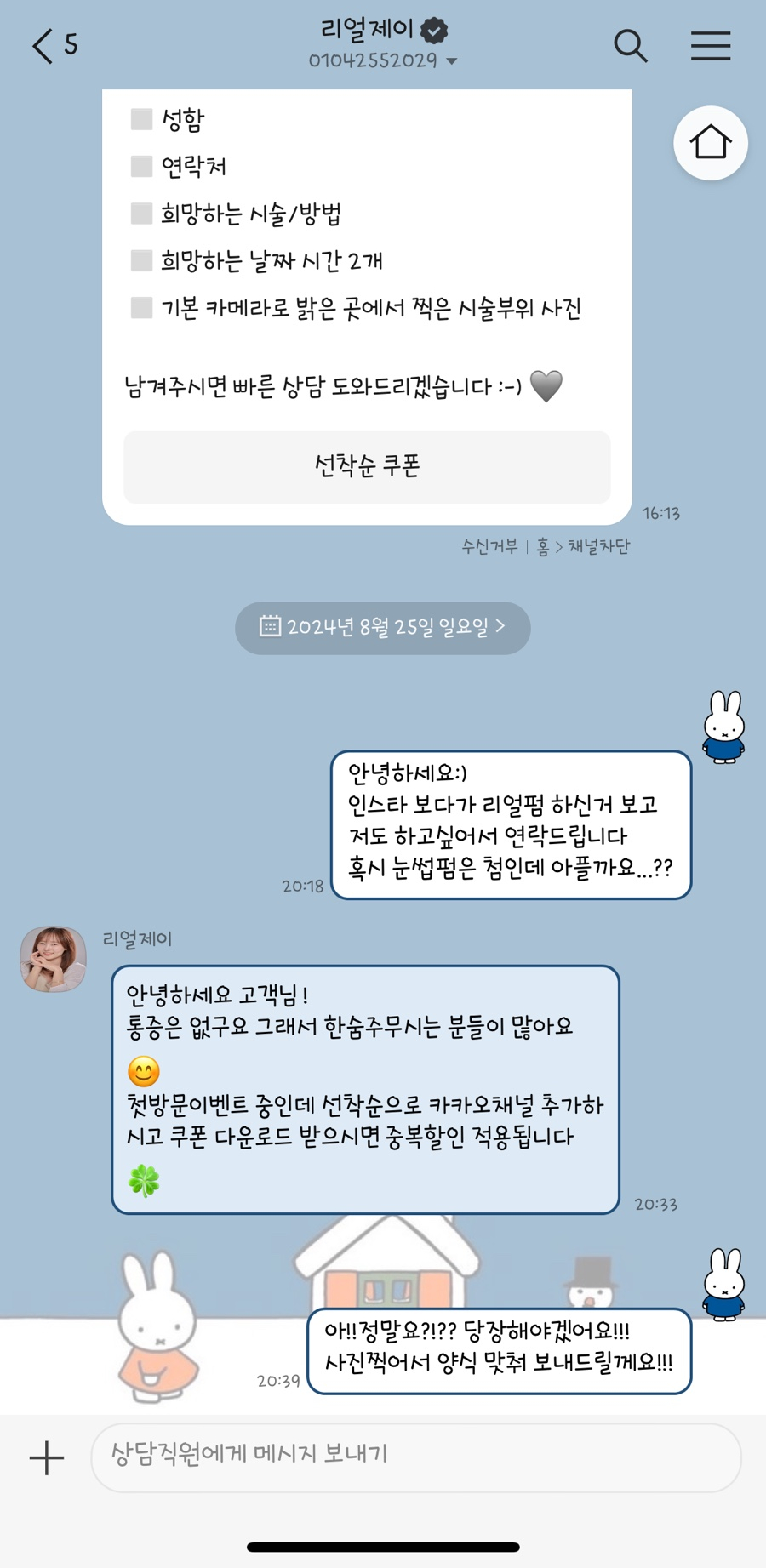Open the chat room menu
Viewport: 766px width, 1568px height.
coord(710,45)
